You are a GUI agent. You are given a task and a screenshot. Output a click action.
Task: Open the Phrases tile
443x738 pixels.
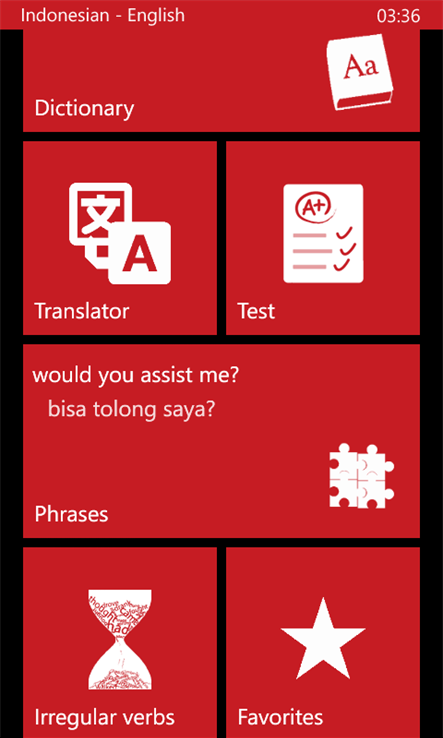coord(221,441)
